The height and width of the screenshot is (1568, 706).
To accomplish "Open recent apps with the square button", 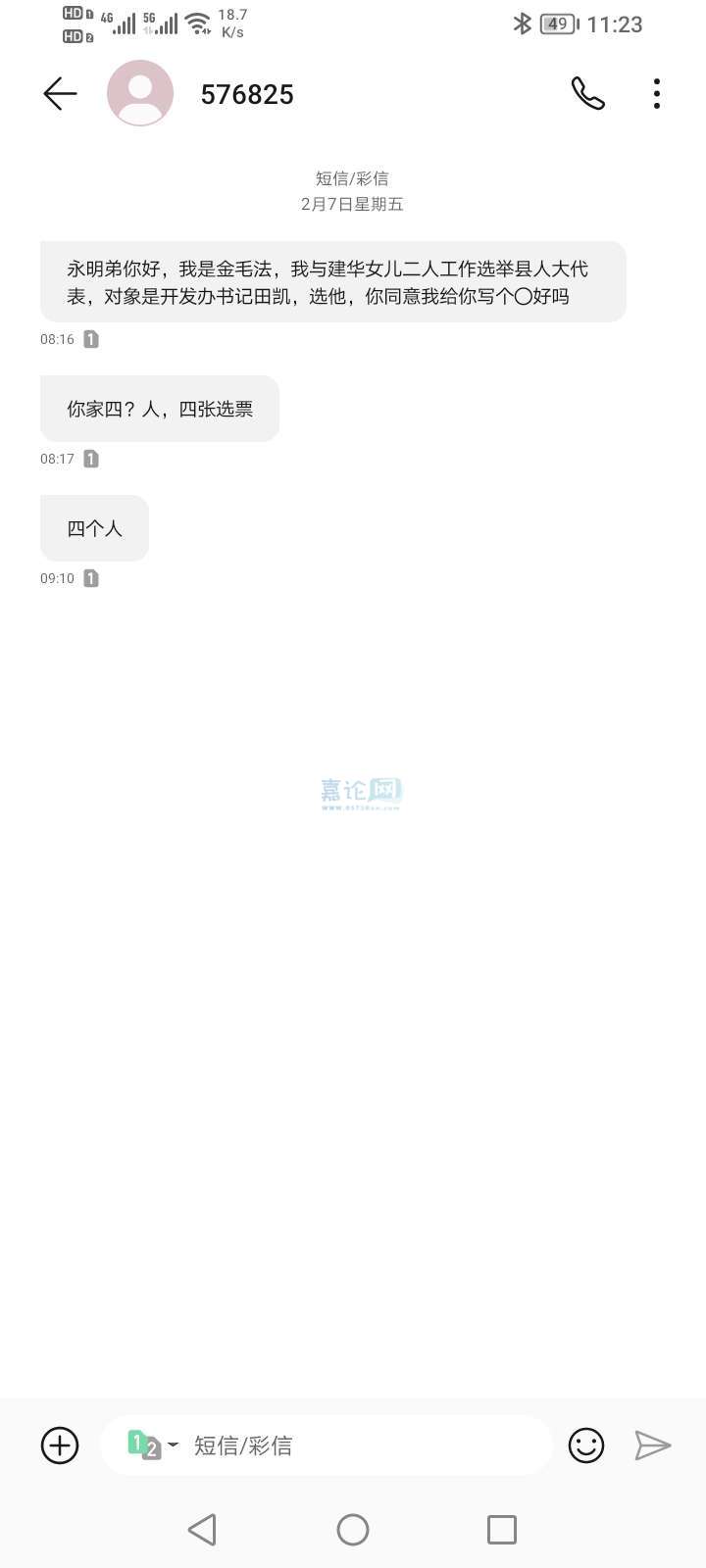I will 502,1530.
